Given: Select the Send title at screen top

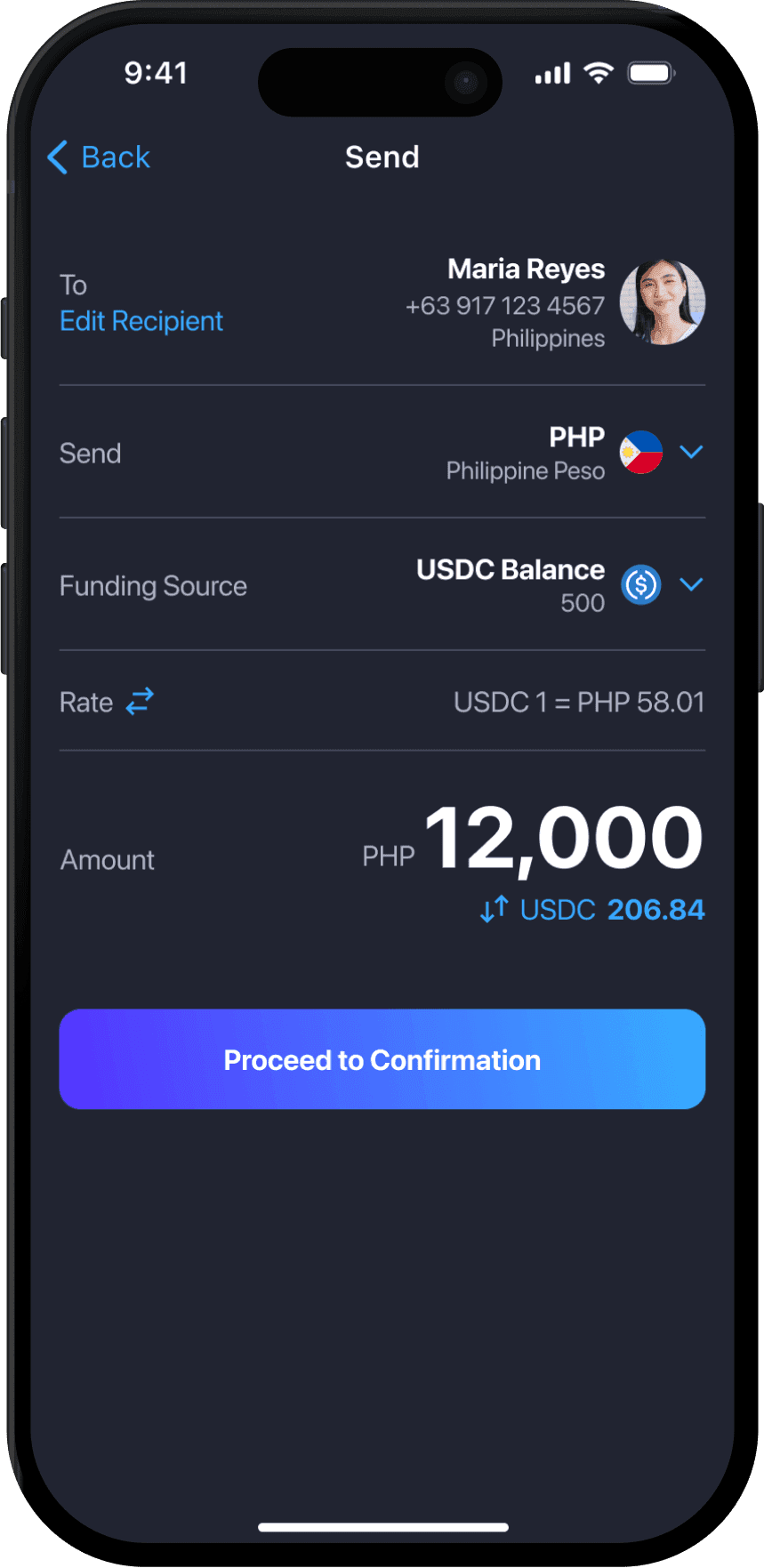Looking at the screenshot, I should (x=382, y=157).
